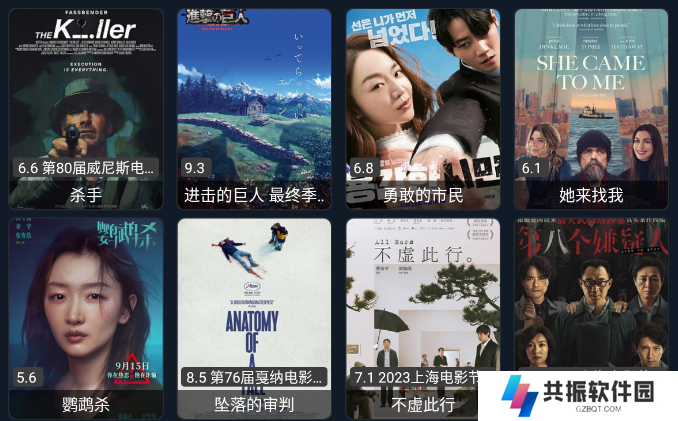
Task: Select the movie 勇敢的市民
Action: click(423, 108)
